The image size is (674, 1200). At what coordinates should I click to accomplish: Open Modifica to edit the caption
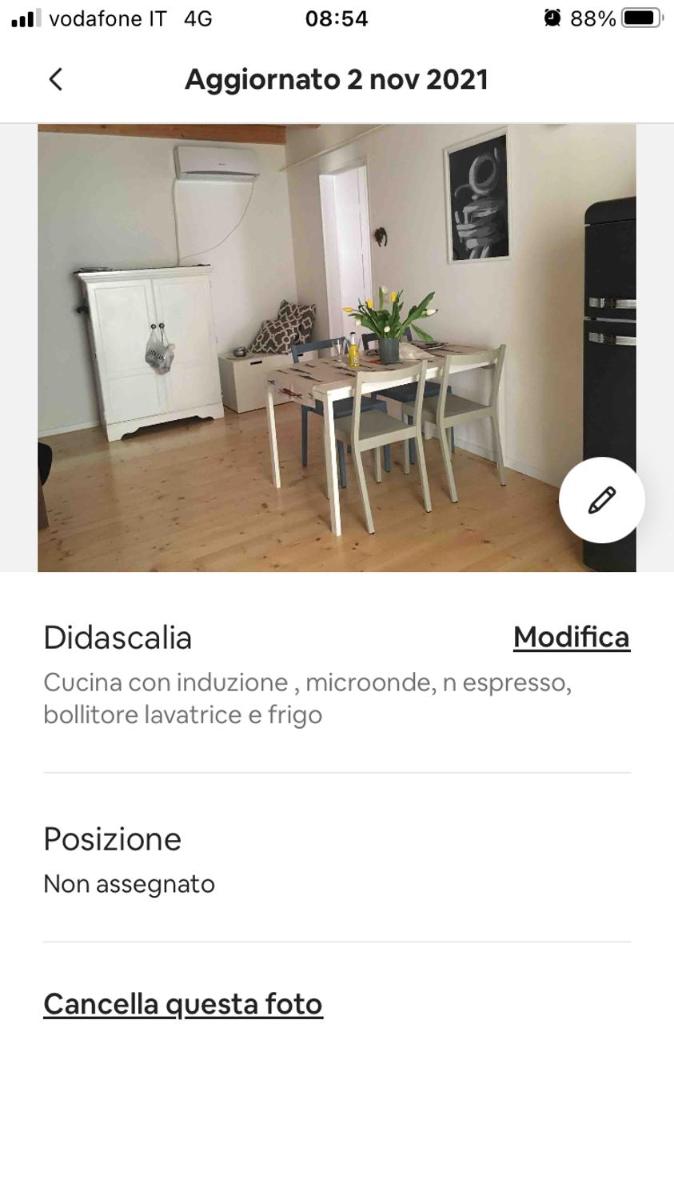(x=571, y=638)
